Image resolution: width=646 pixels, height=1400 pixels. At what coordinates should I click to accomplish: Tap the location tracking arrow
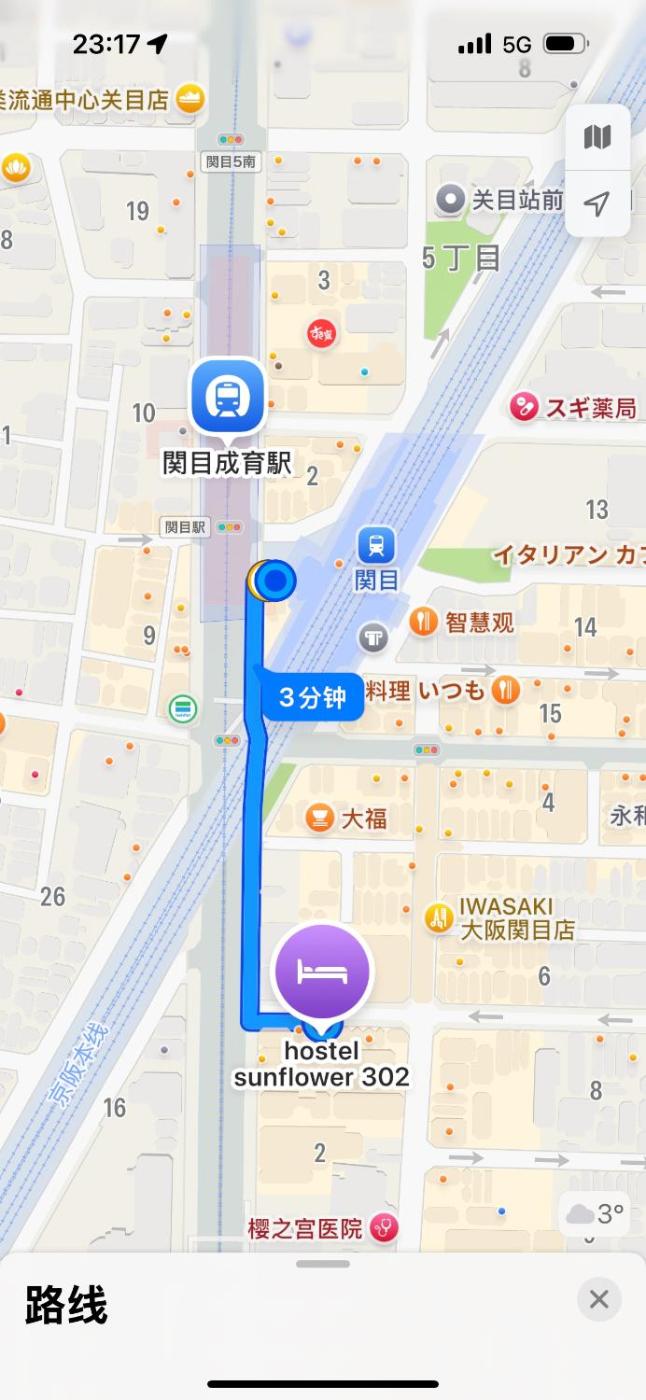(597, 204)
